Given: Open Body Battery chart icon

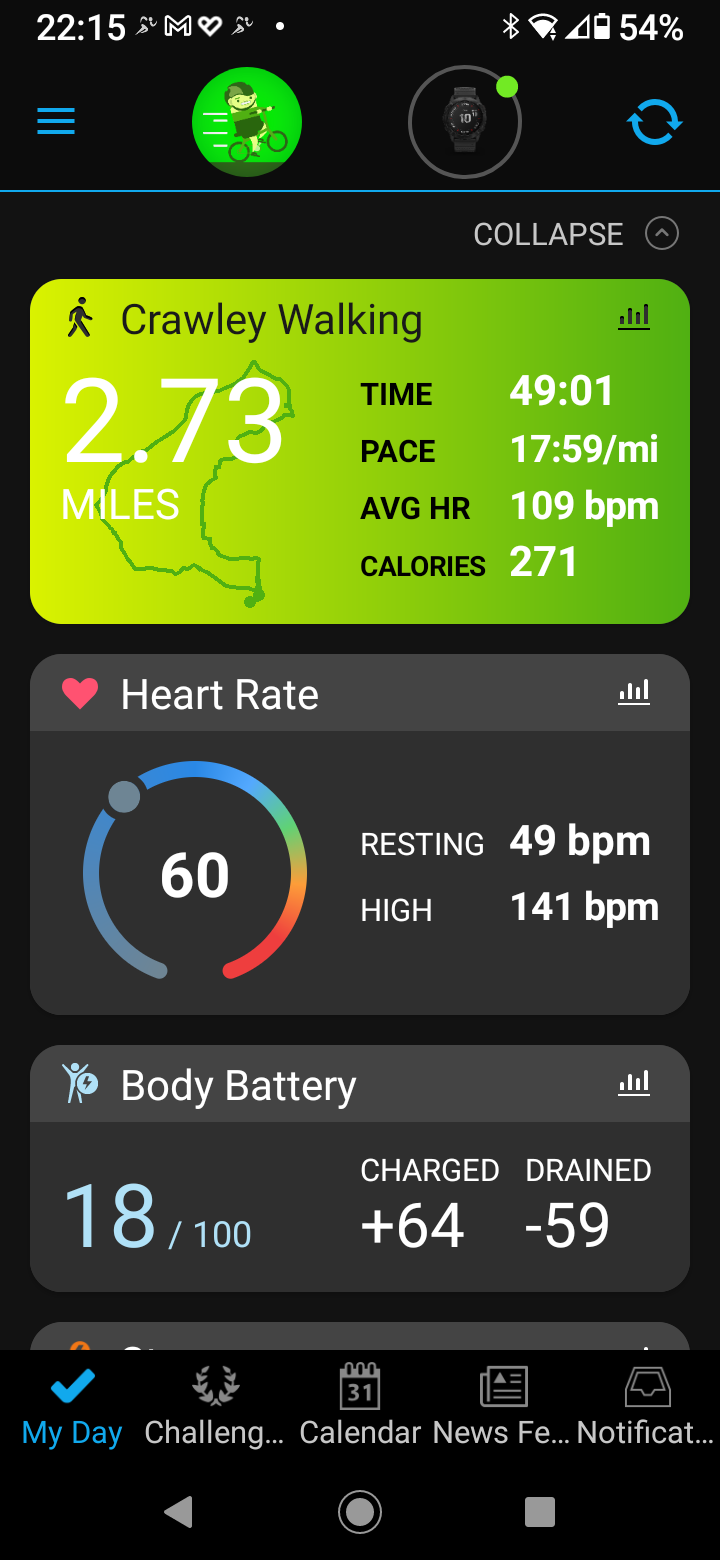Looking at the screenshot, I should (634, 1083).
